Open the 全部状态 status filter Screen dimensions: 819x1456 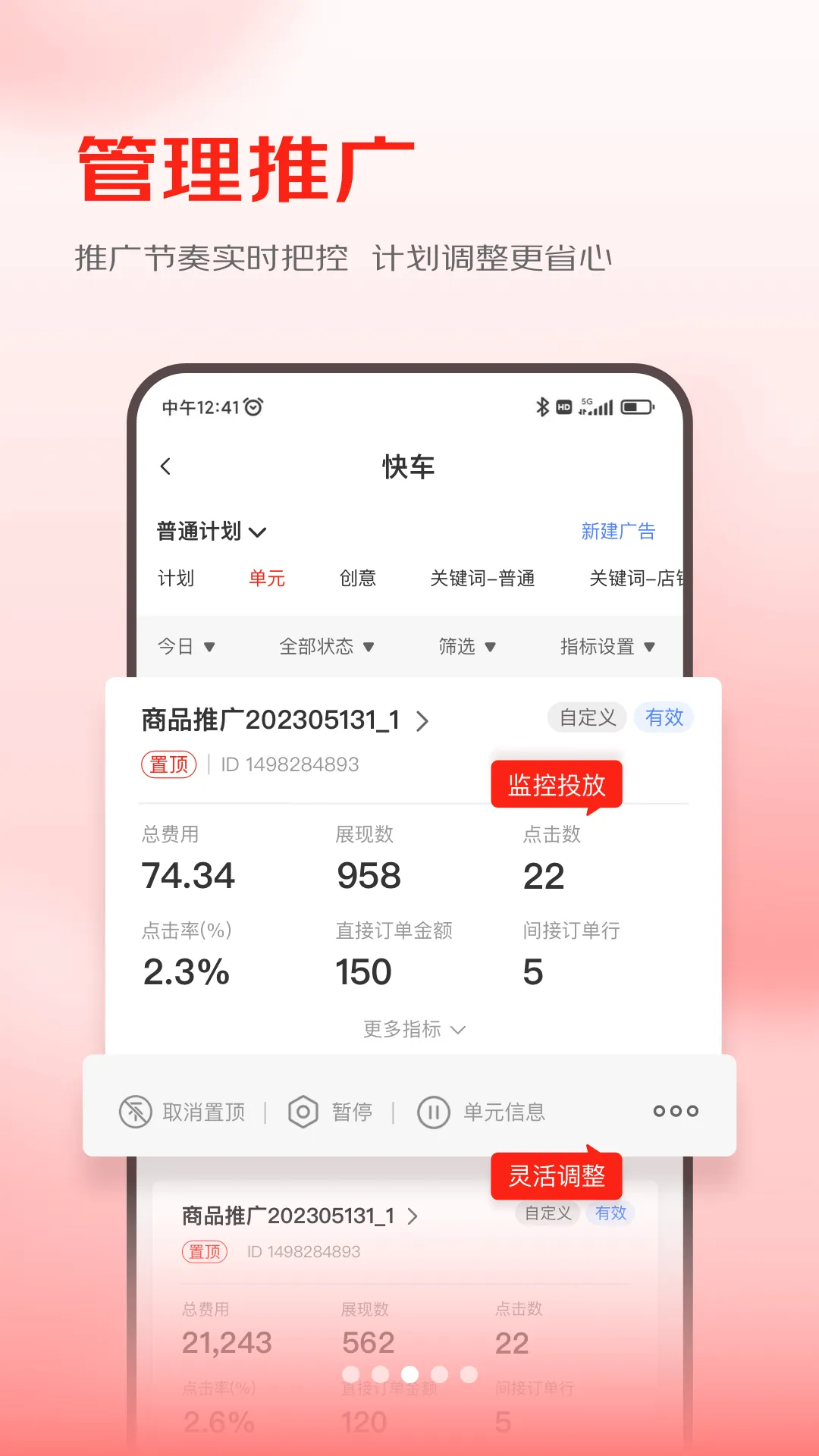[326, 647]
